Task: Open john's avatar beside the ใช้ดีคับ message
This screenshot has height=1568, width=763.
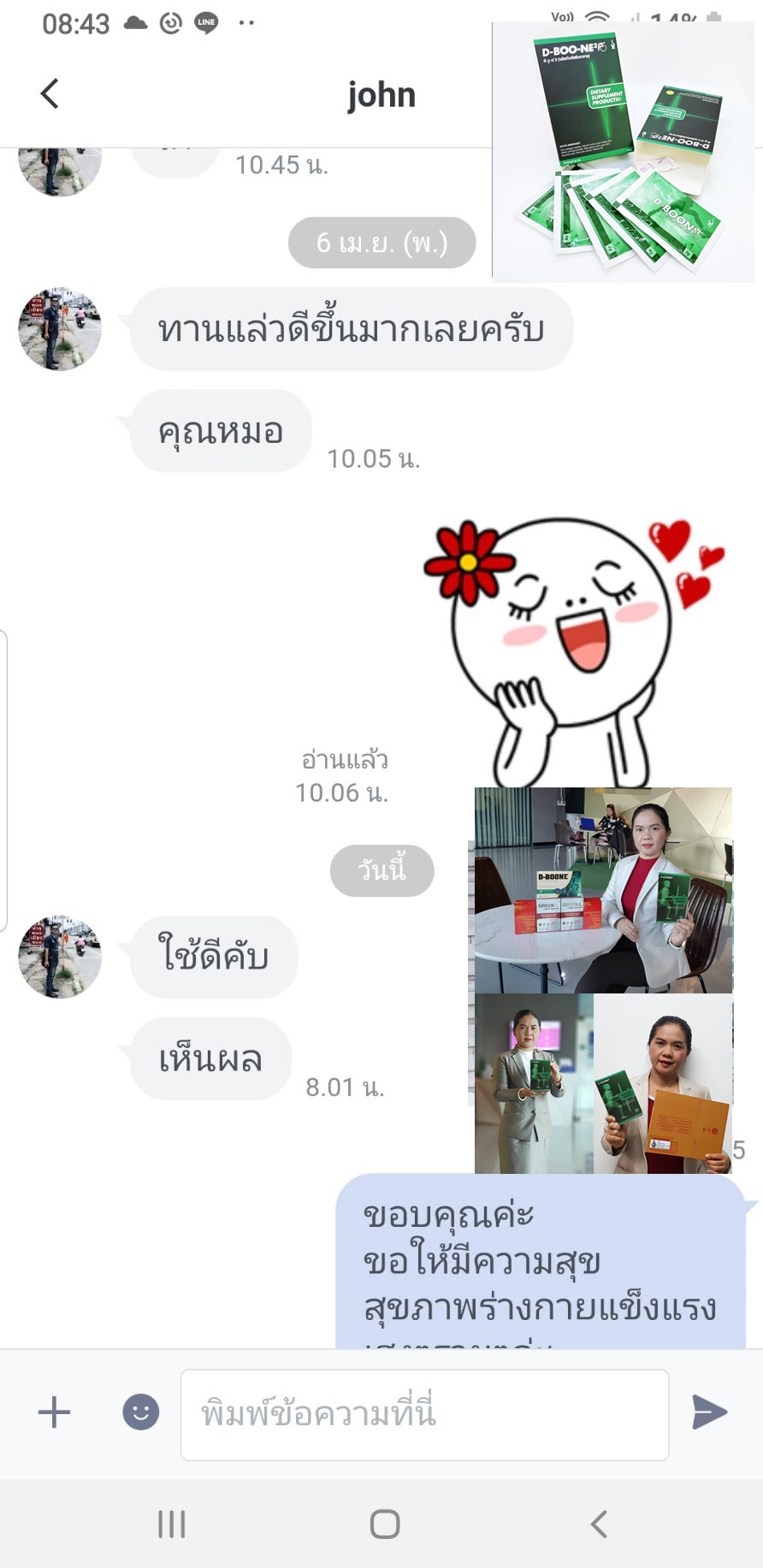Action: pyautogui.click(x=60, y=957)
